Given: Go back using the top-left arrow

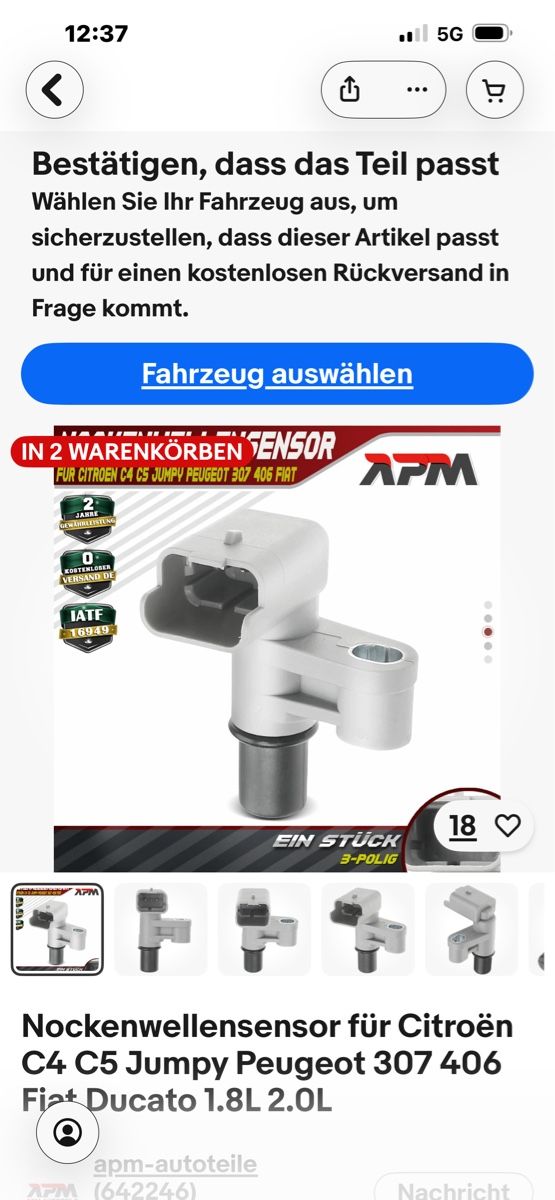Looking at the screenshot, I should (x=55, y=91).
